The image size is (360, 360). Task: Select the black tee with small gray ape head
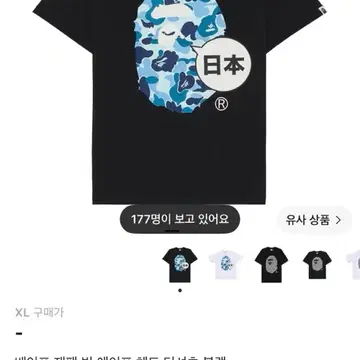(x=317, y=265)
